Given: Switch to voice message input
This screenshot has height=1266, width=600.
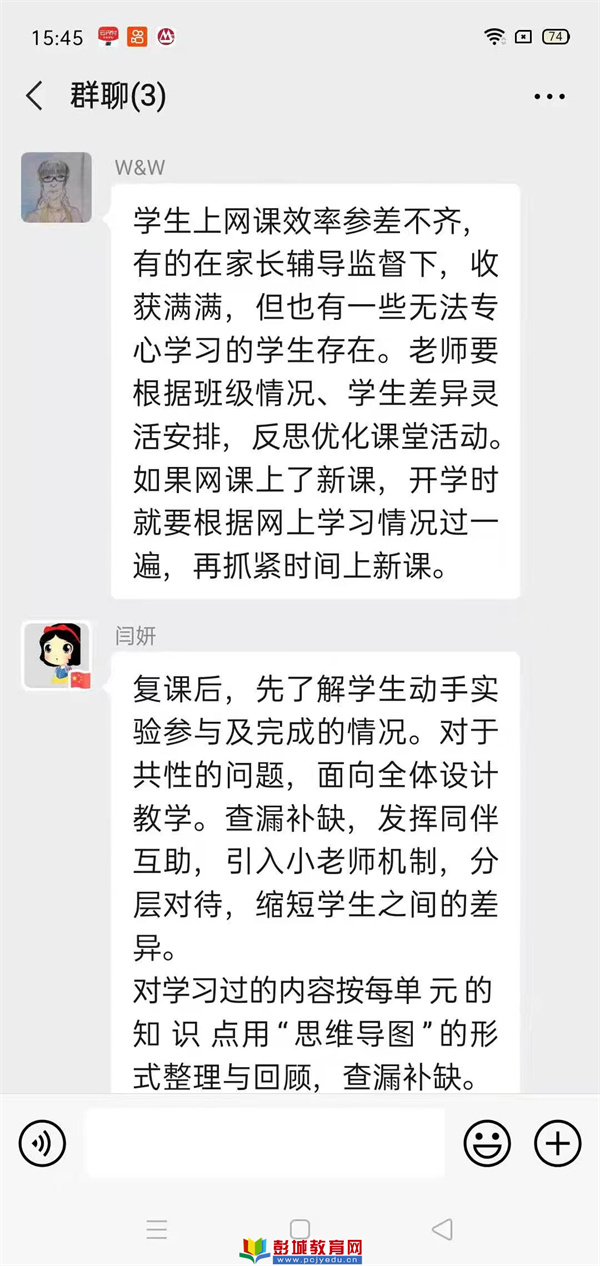Looking at the screenshot, I should (41, 1143).
